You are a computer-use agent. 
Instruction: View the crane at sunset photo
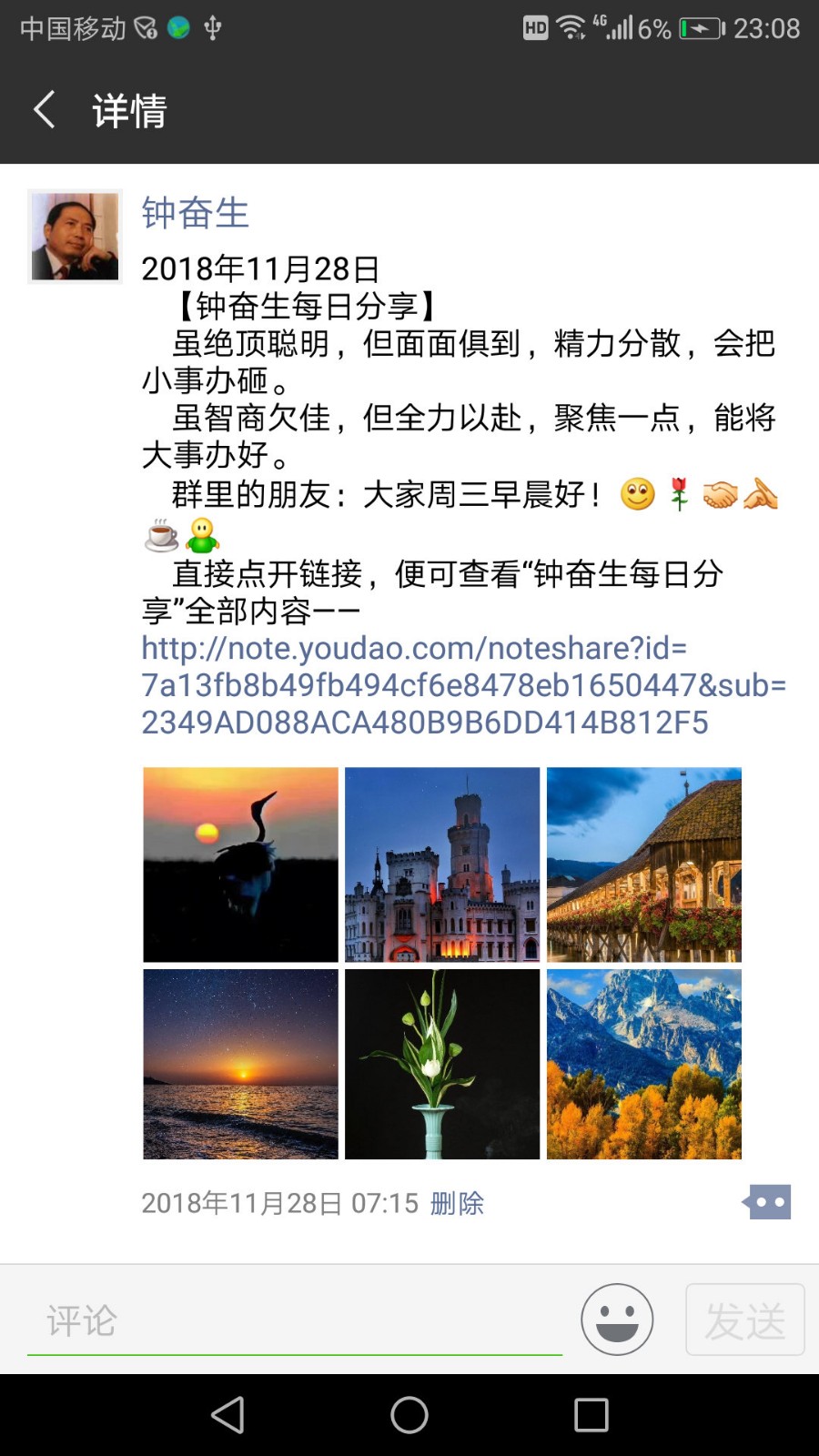point(241,864)
